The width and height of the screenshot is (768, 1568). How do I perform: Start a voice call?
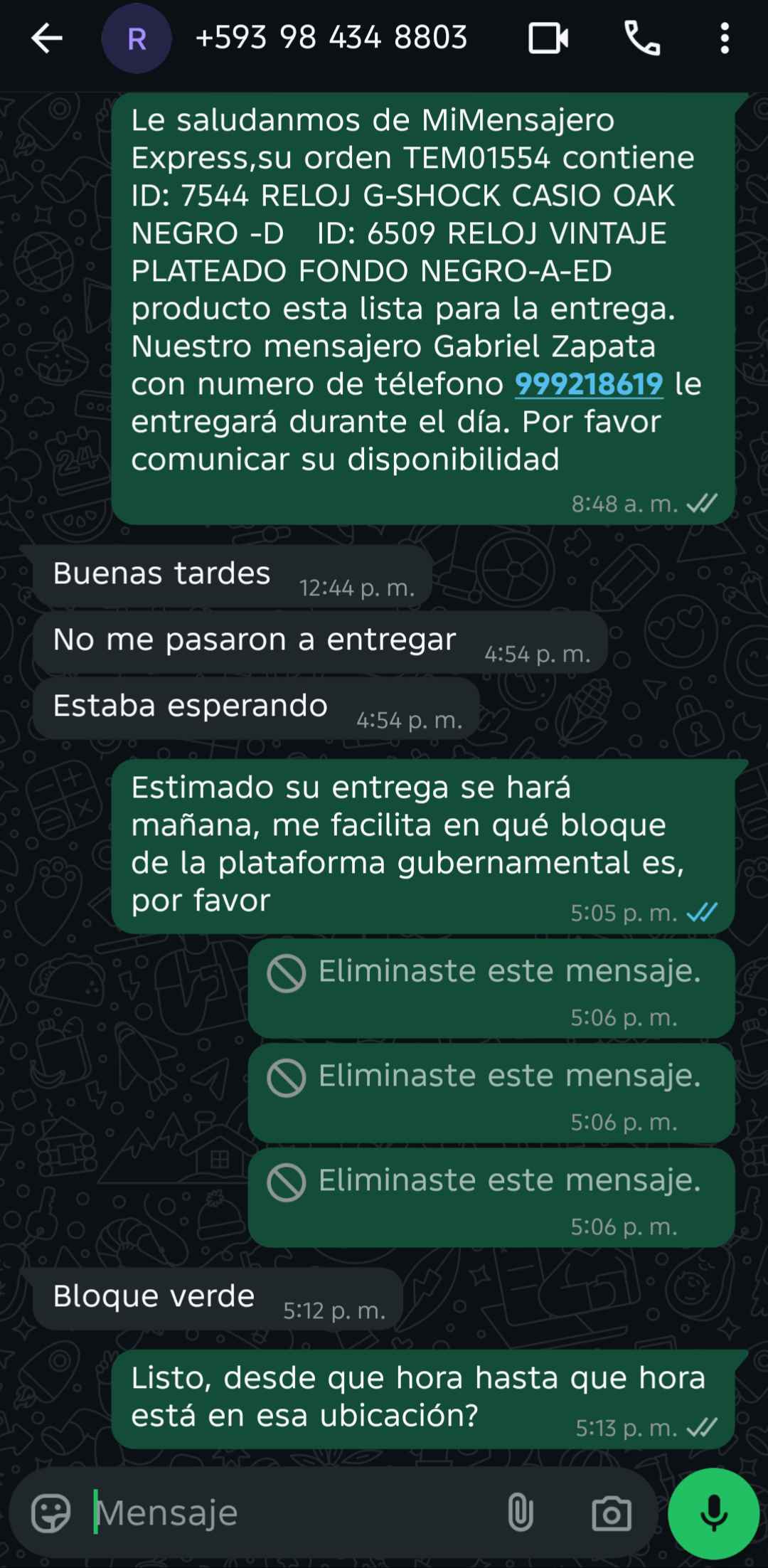click(641, 38)
